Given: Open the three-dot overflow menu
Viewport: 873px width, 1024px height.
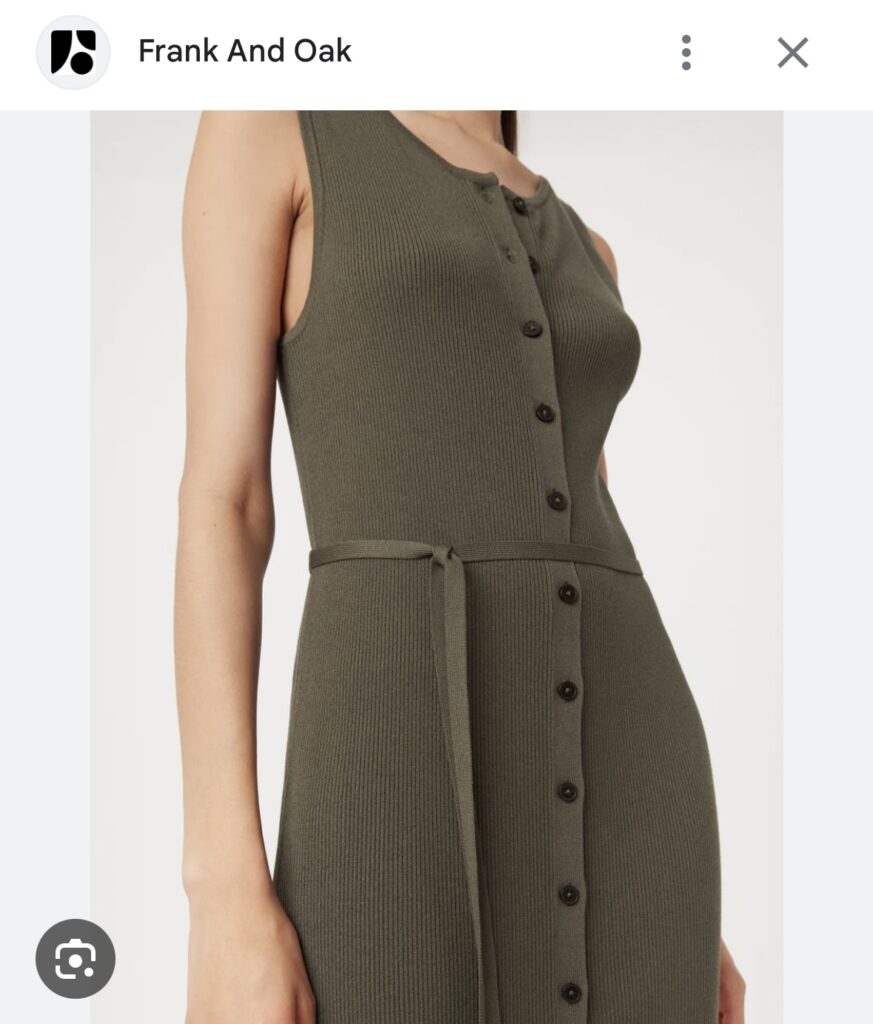Looking at the screenshot, I should 686,52.
